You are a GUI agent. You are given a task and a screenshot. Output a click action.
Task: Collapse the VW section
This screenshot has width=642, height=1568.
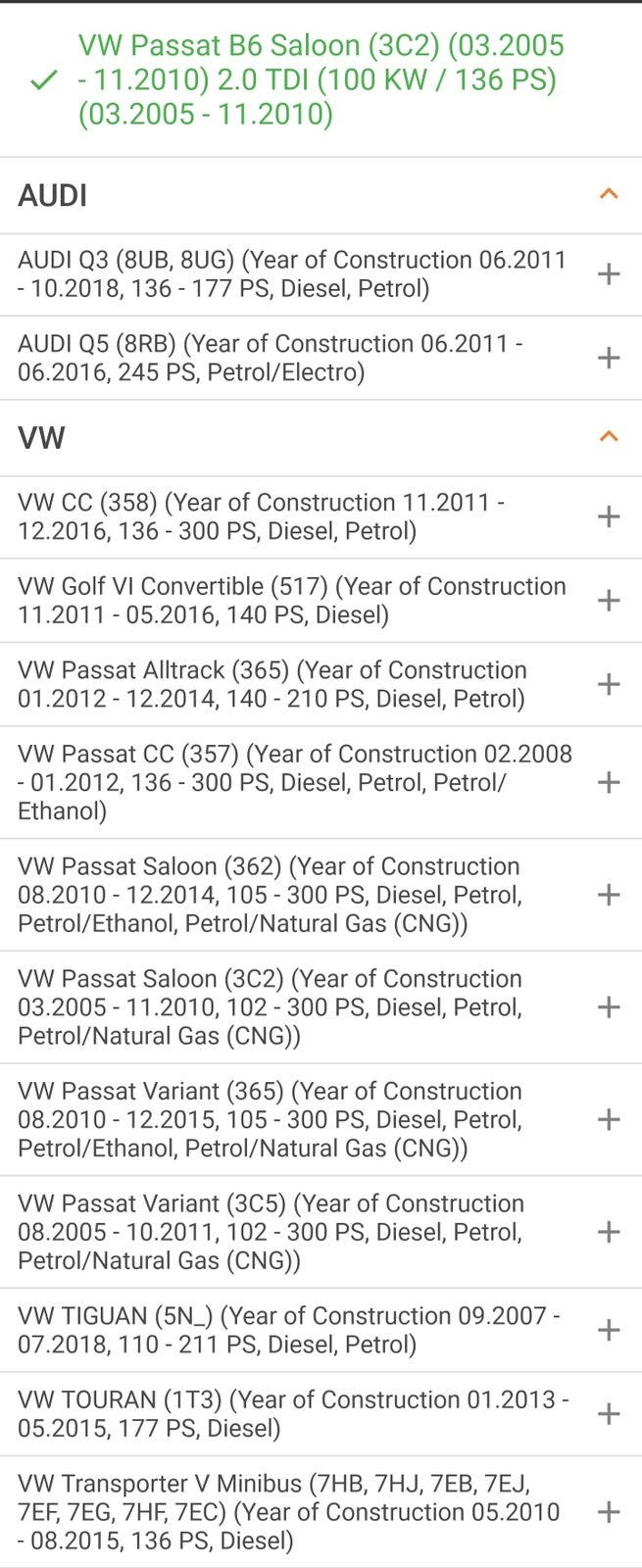[x=609, y=436]
